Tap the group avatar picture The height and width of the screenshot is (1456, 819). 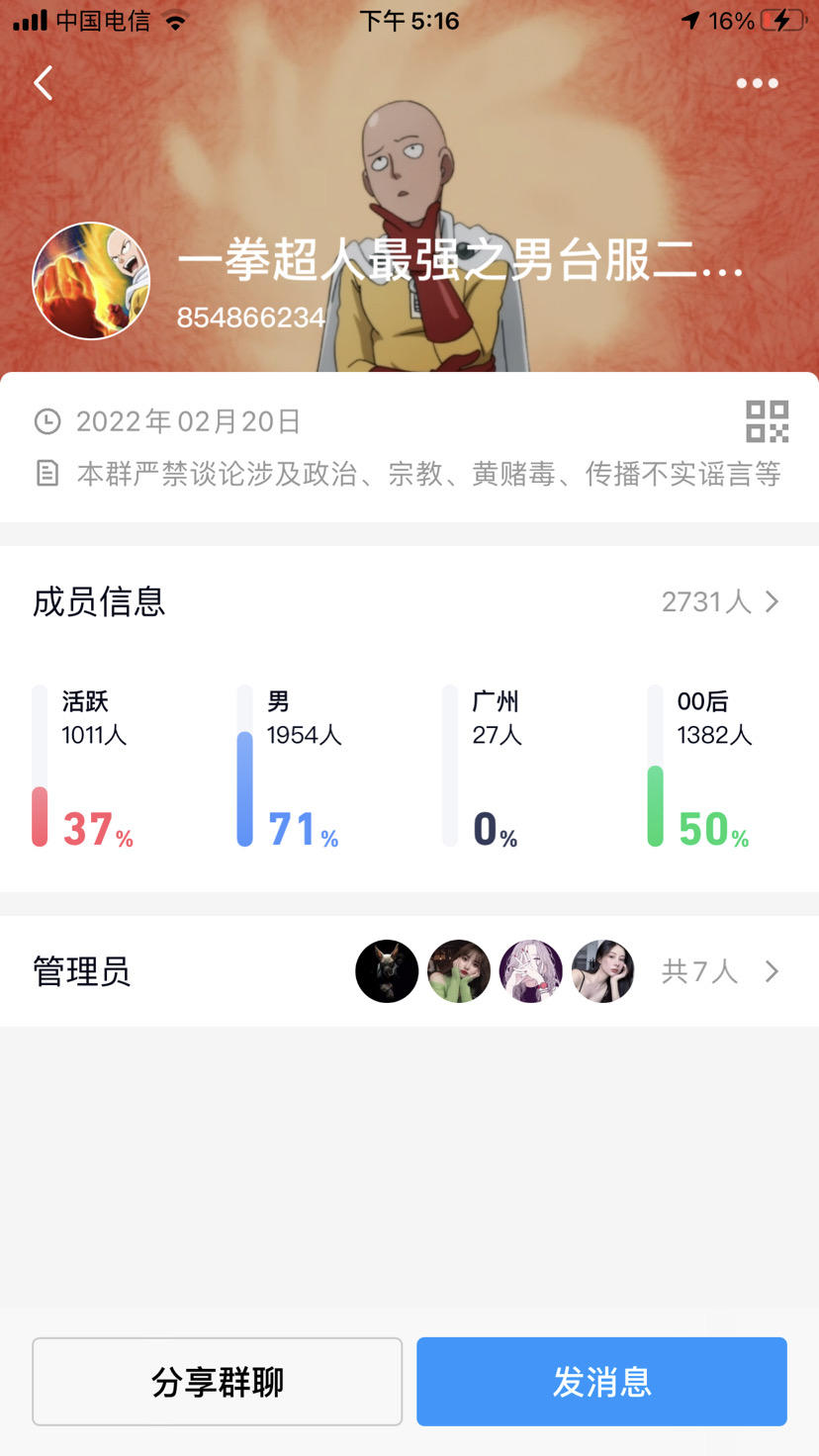[91, 281]
